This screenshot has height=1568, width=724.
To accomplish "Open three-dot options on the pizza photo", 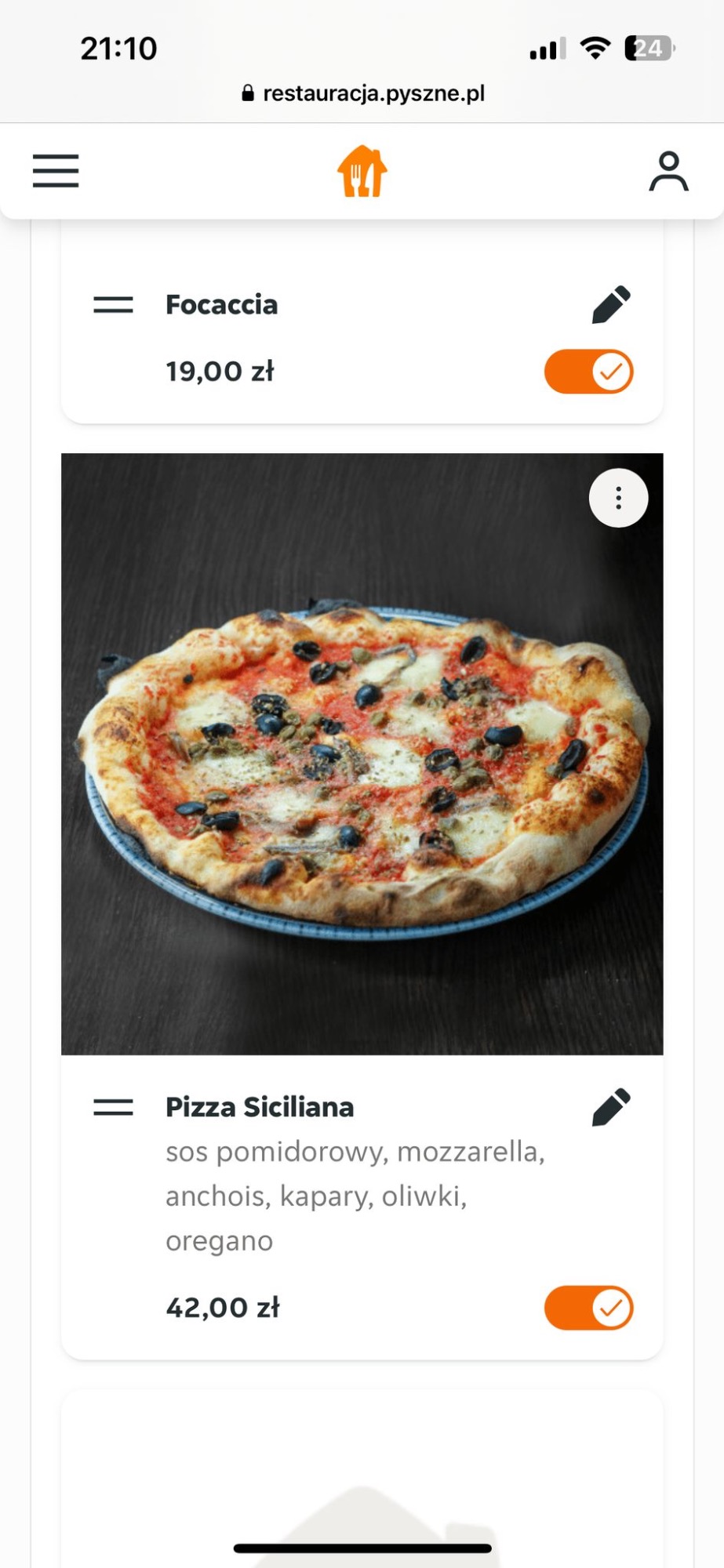I will click(x=618, y=498).
